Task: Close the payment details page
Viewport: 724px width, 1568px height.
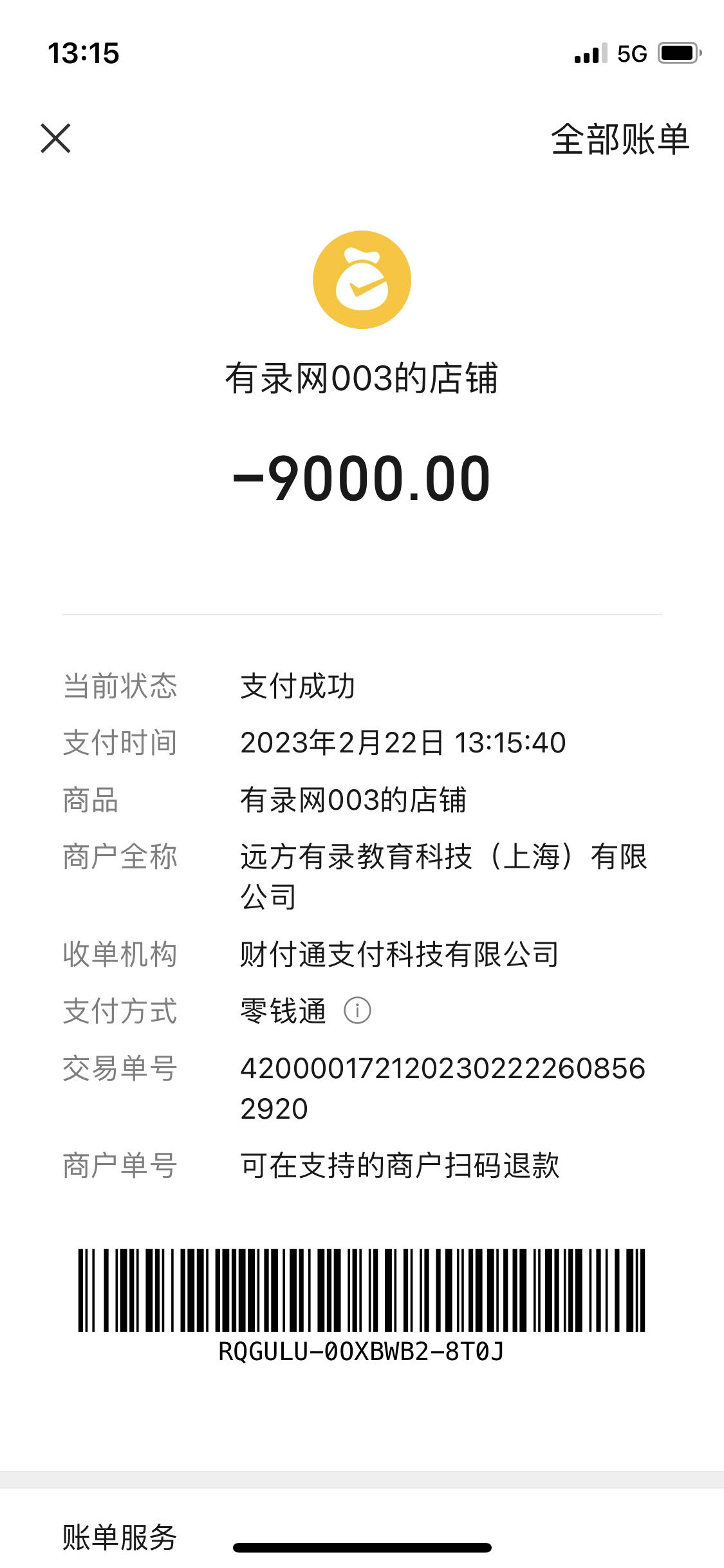Action: click(55, 138)
